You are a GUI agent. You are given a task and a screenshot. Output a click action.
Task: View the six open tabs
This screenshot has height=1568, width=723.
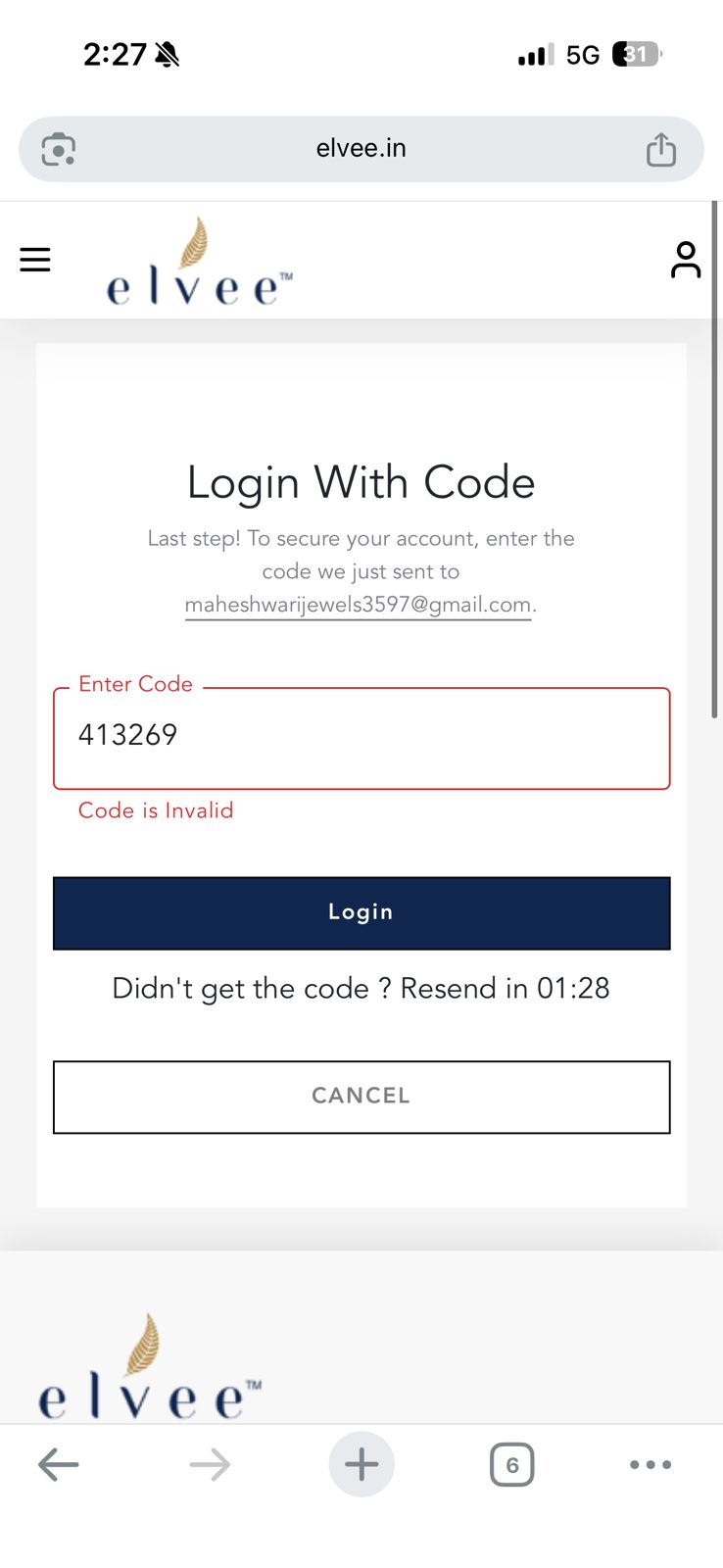coord(511,1465)
